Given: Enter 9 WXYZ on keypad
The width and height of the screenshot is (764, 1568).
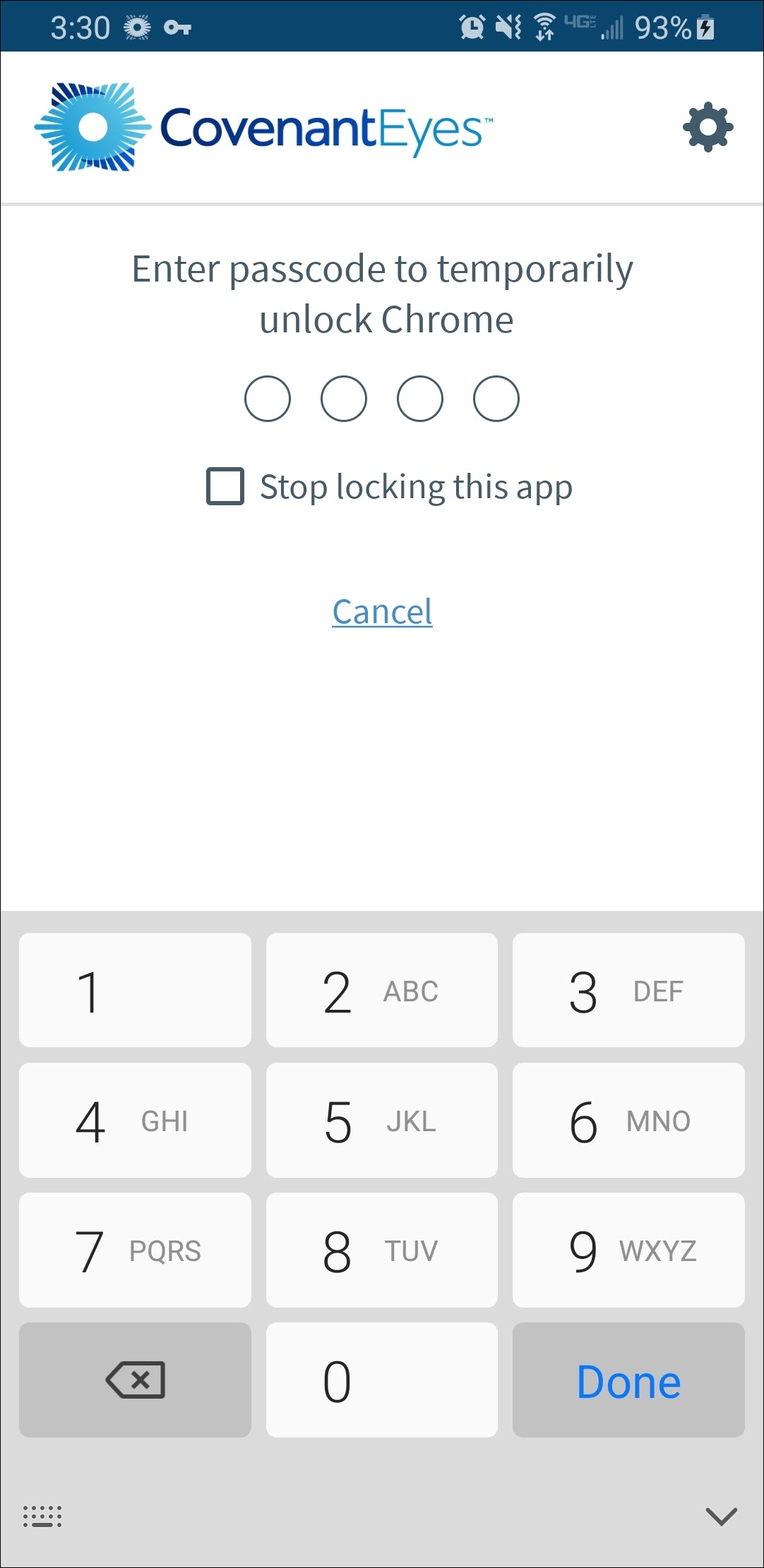Looking at the screenshot, I should click(628, 1250).
